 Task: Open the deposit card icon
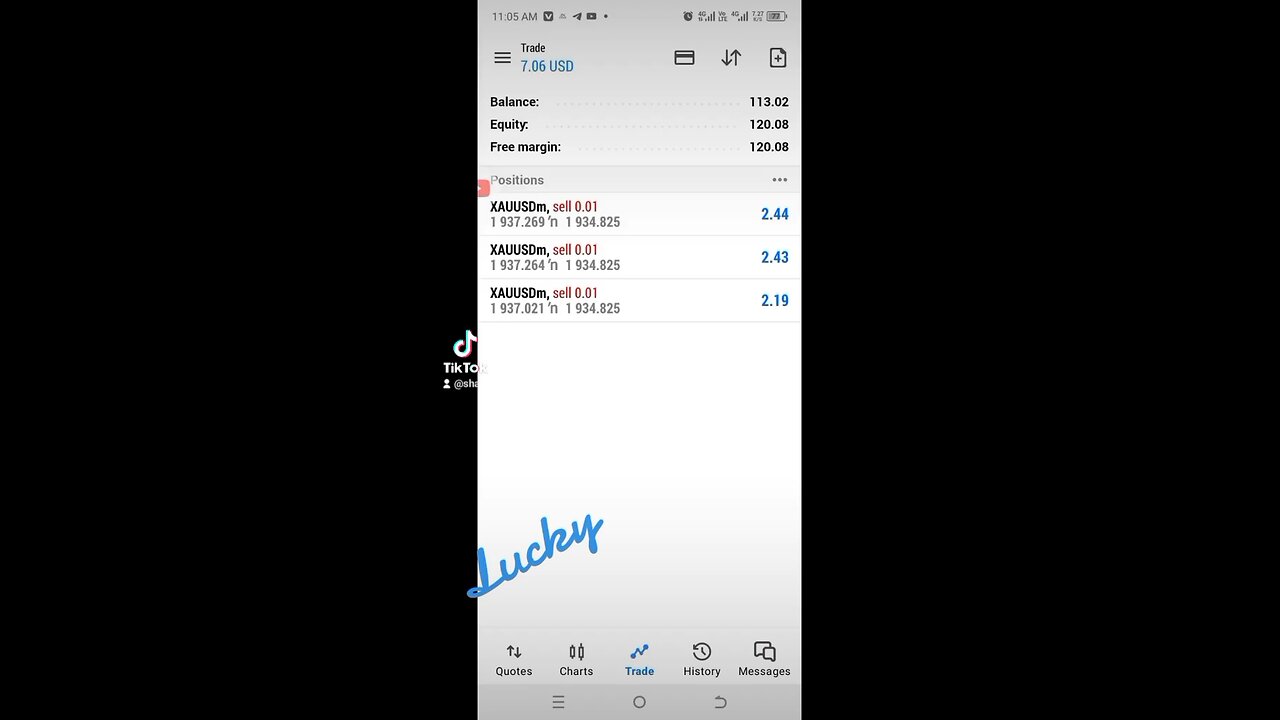684,58
